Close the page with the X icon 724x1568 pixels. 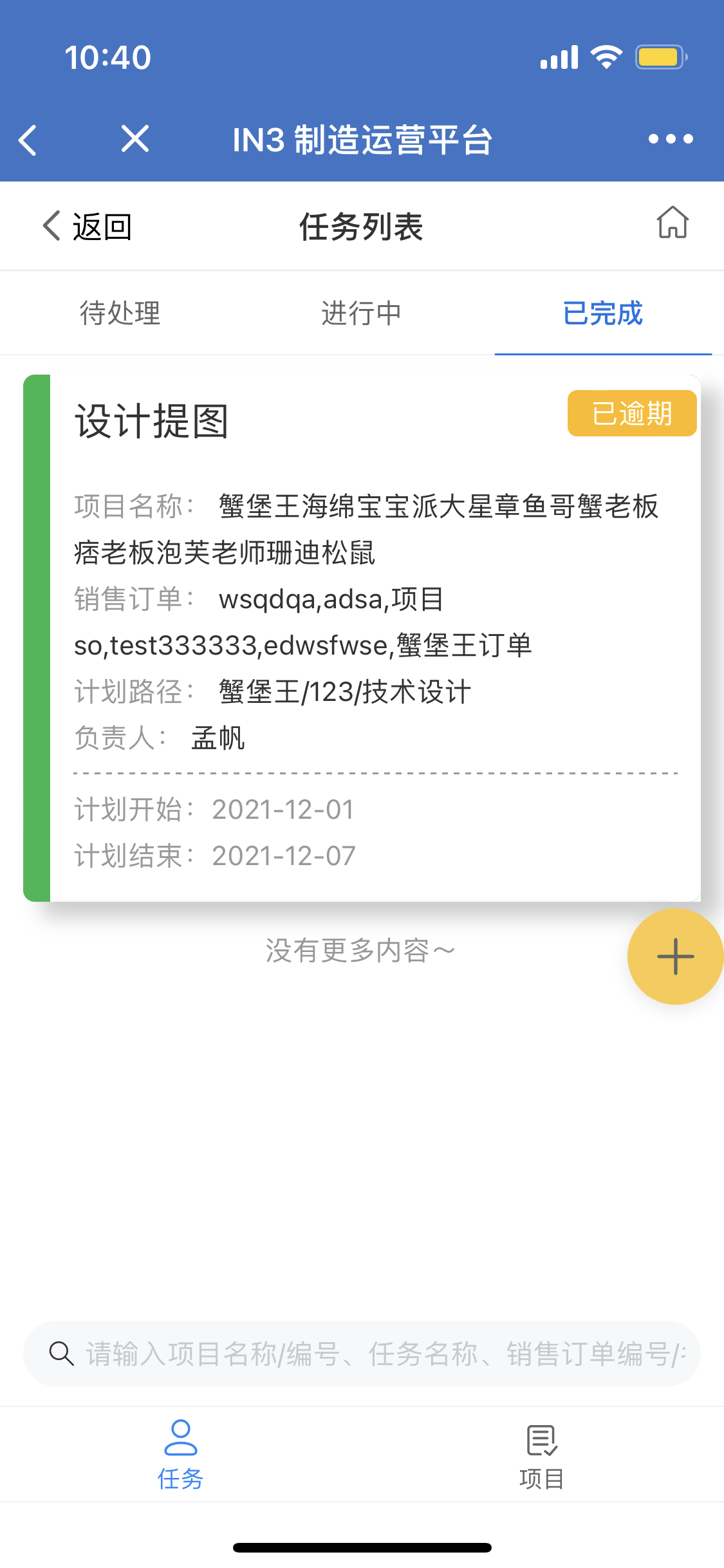tap(135, 138)
